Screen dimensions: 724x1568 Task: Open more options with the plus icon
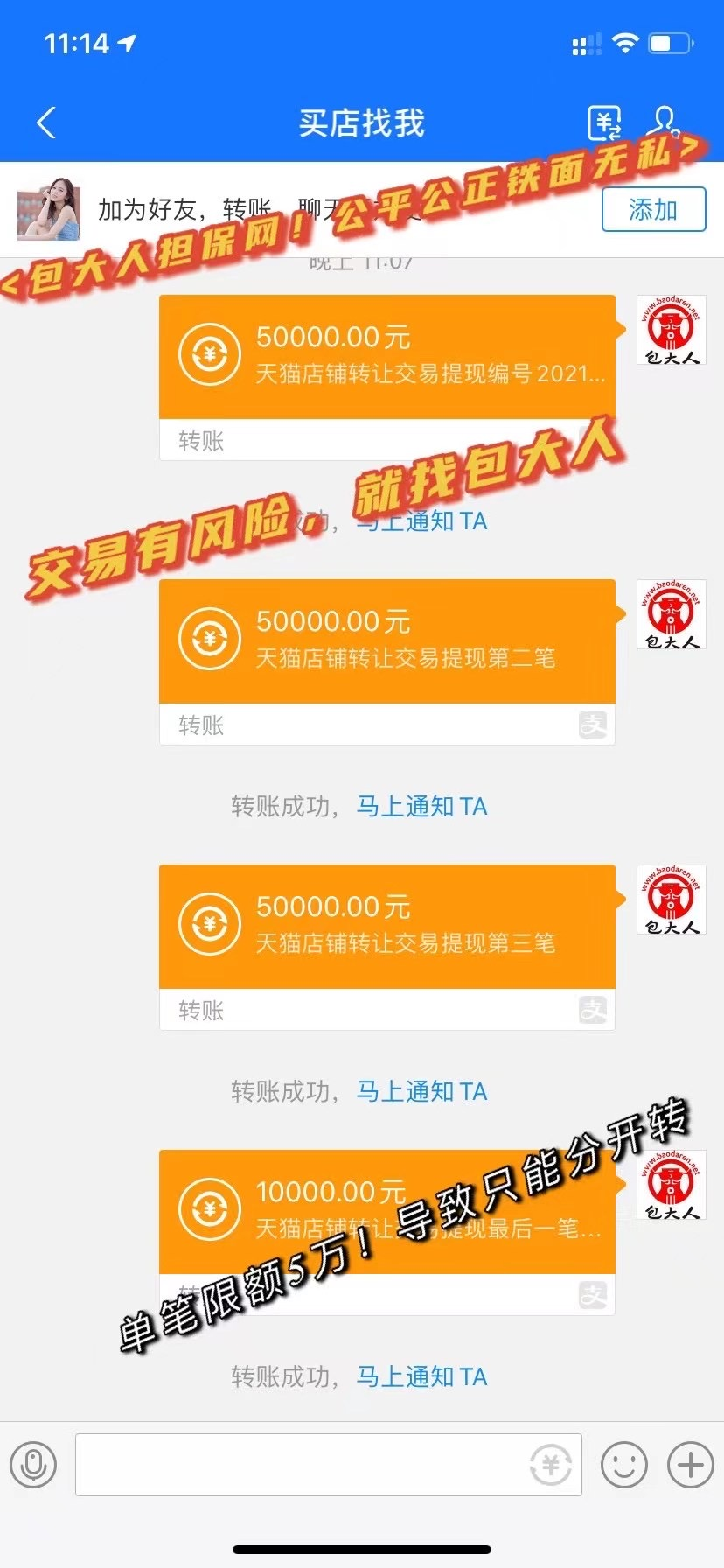(x=691, y=1464)
